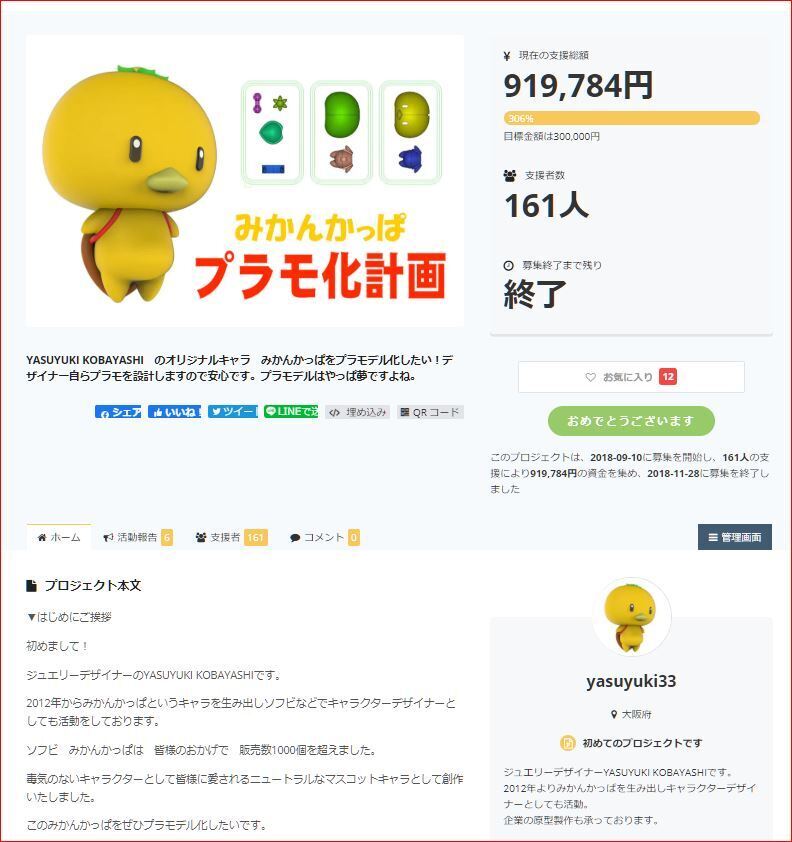Open yasuyuki33's profile avatar
Image resolution: width=792 pixels, height=842 pixels.
coord(631,617)
